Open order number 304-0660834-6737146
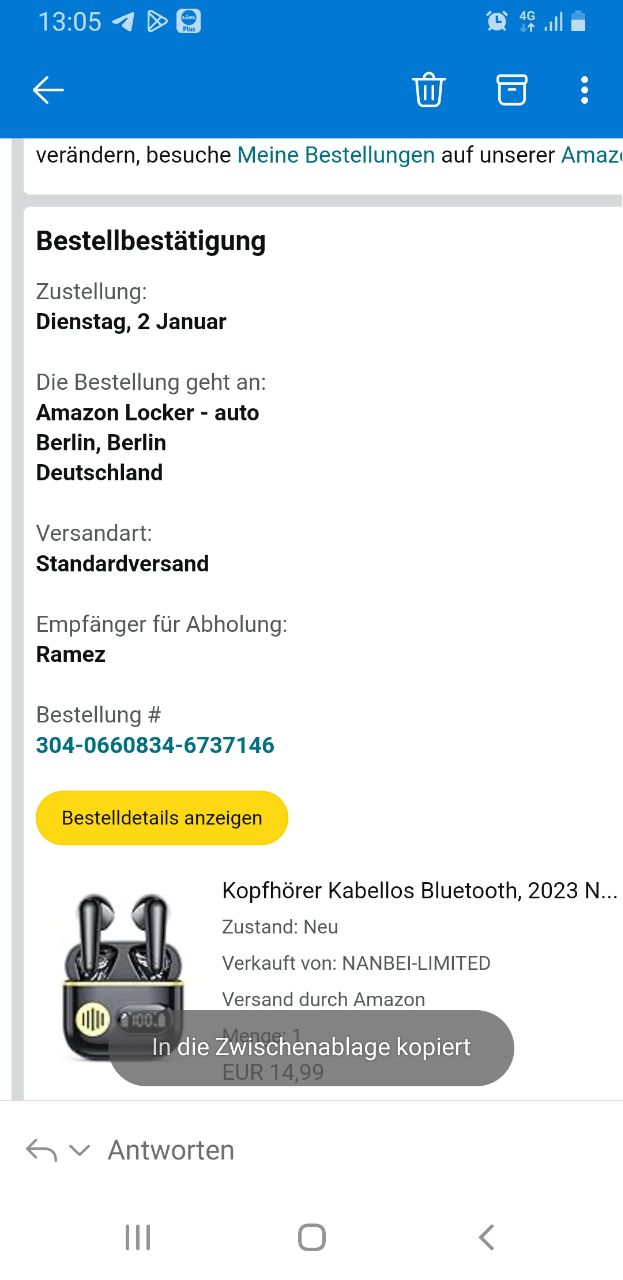623x1280 pixels. [x=155, y=745]
